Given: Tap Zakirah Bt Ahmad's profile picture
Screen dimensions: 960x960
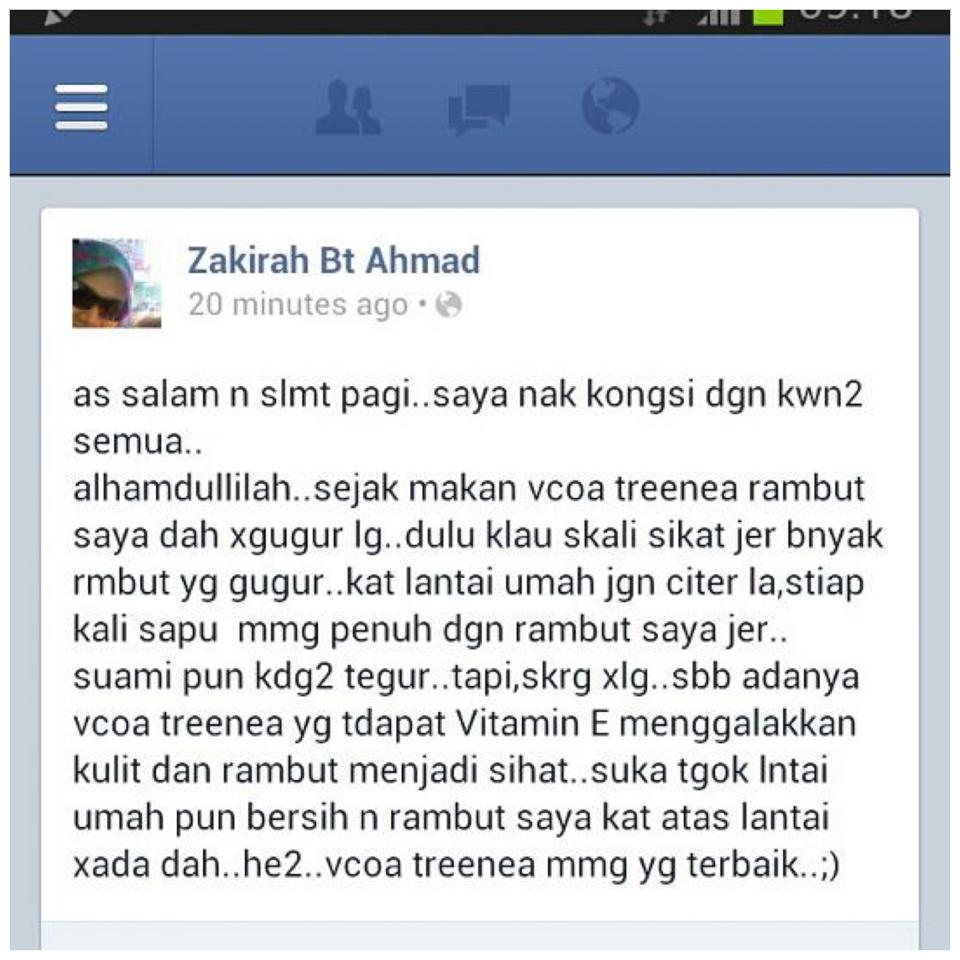Looking at the screenshot, I should (116, 283).
